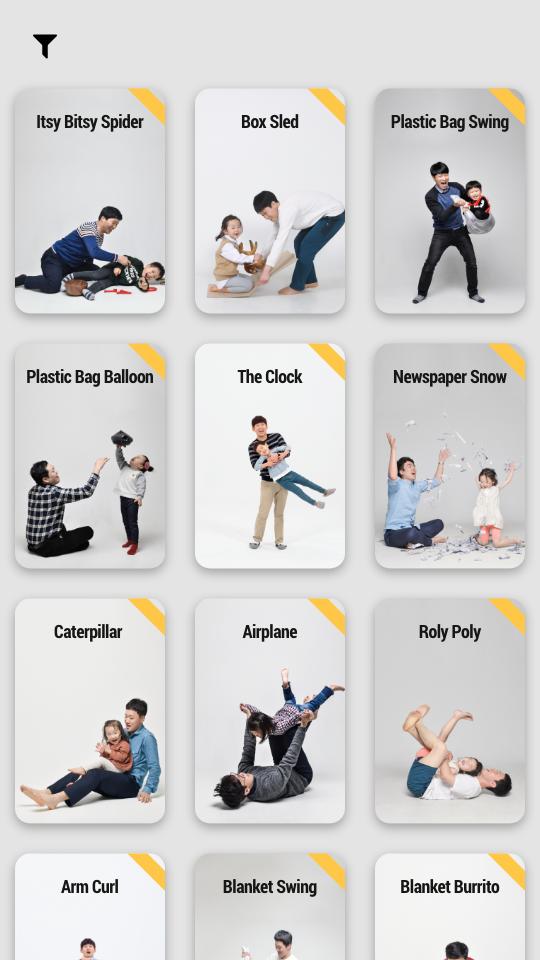Tap The Clock activity card

tap(270, 456)
